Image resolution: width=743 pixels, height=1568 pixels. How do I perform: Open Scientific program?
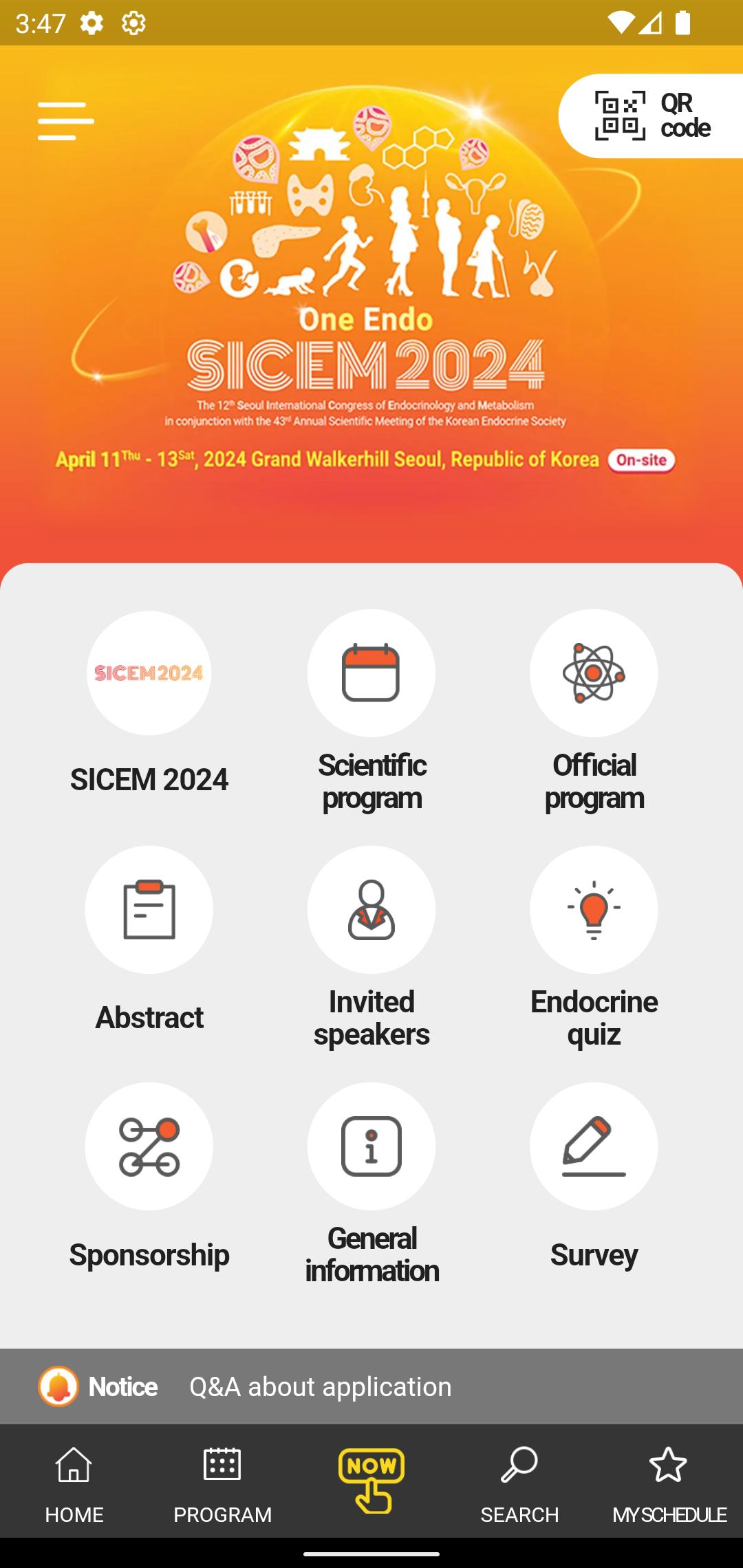pyautogui.click(x=371, y=711)
